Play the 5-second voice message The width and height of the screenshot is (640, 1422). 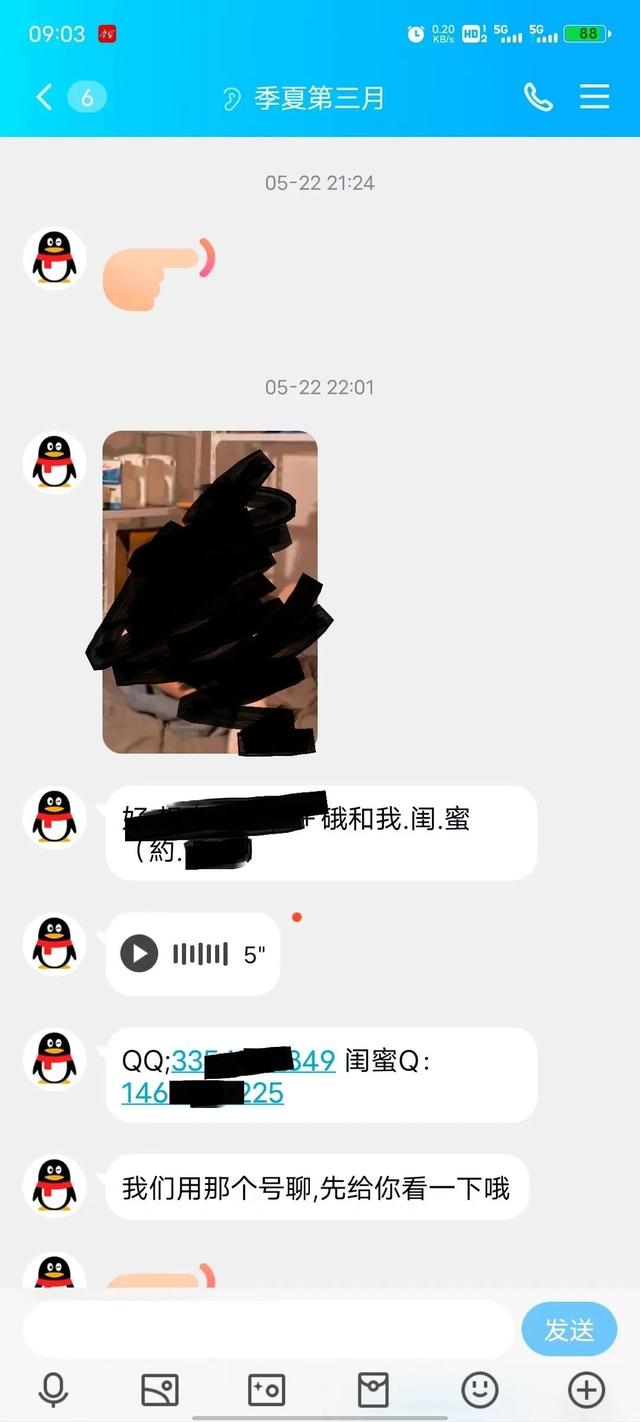tap(139, 954)
